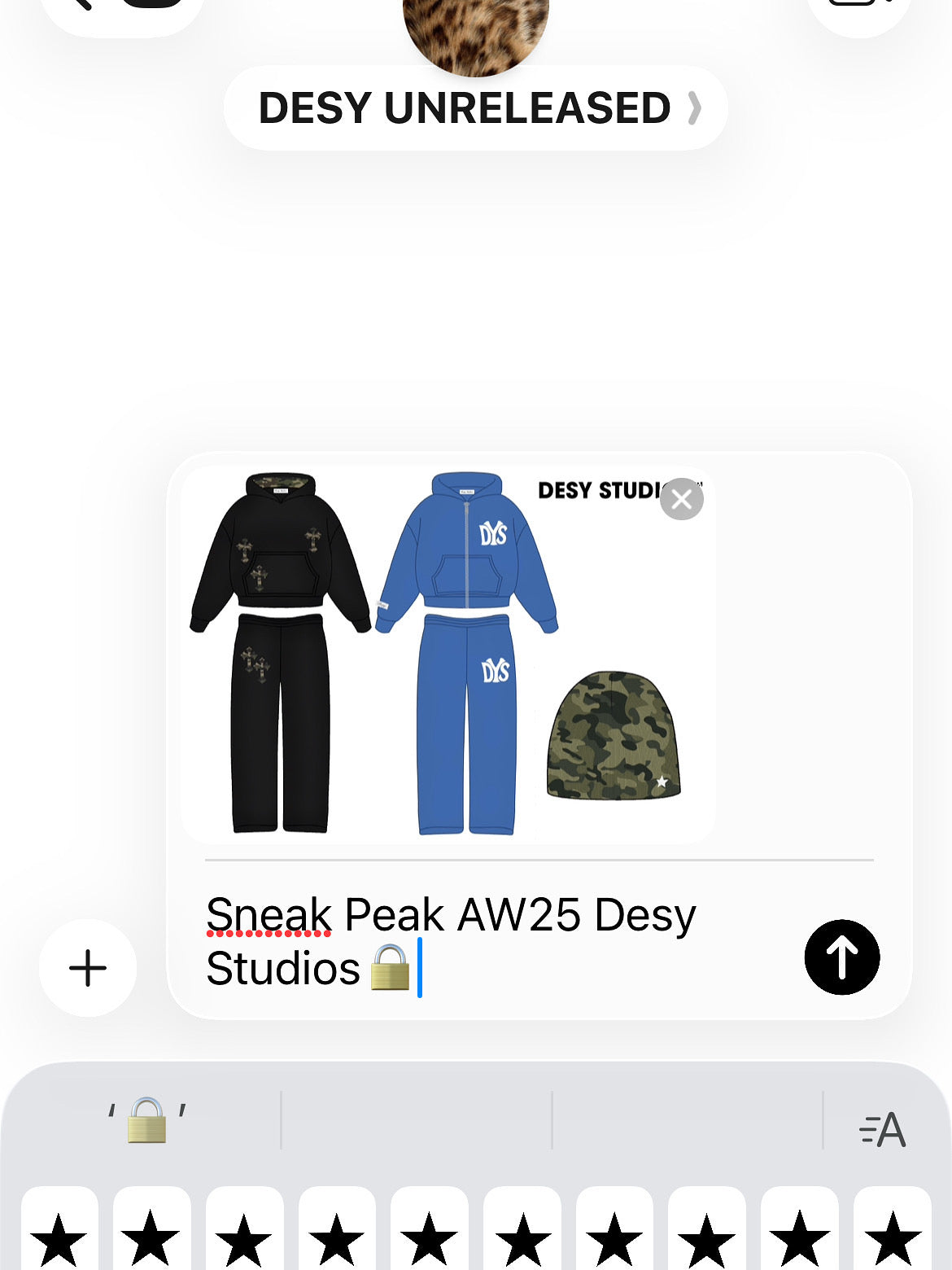Tap the message text field
Screen dimensions: 952x1270
click(x=488, y=941)
